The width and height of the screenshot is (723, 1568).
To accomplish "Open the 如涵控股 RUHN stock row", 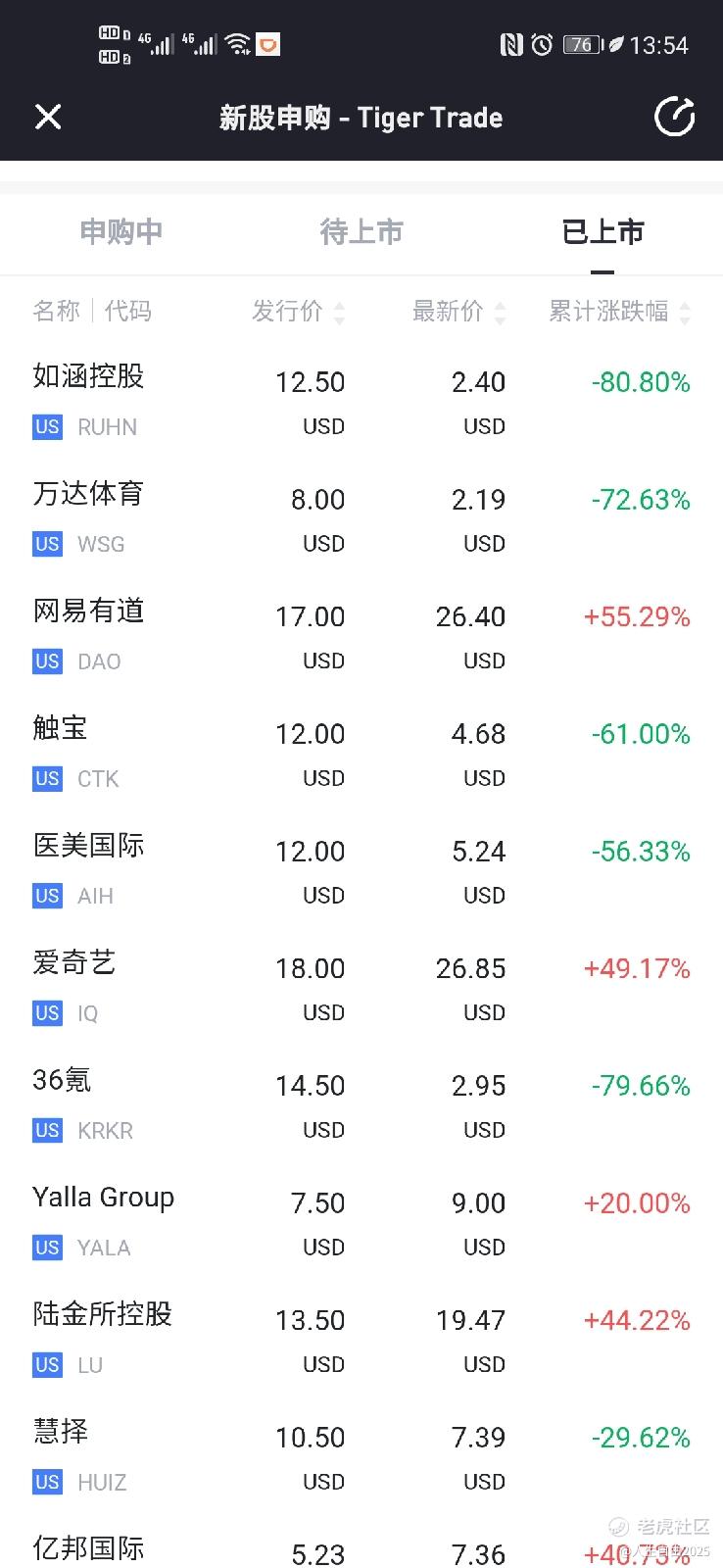I will click(361, 400).
